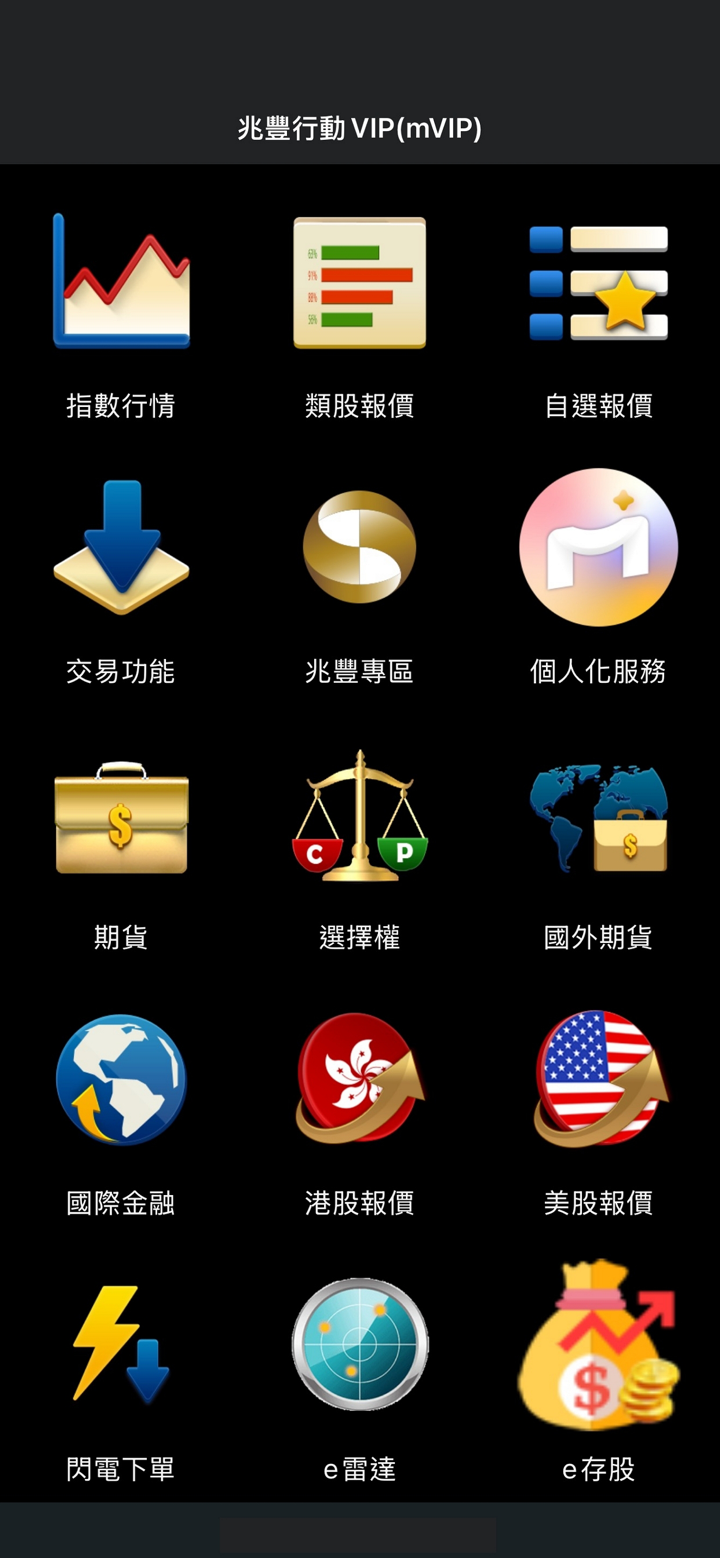Open 國際金融 international finance
720x1558 pixels.
121,1080
